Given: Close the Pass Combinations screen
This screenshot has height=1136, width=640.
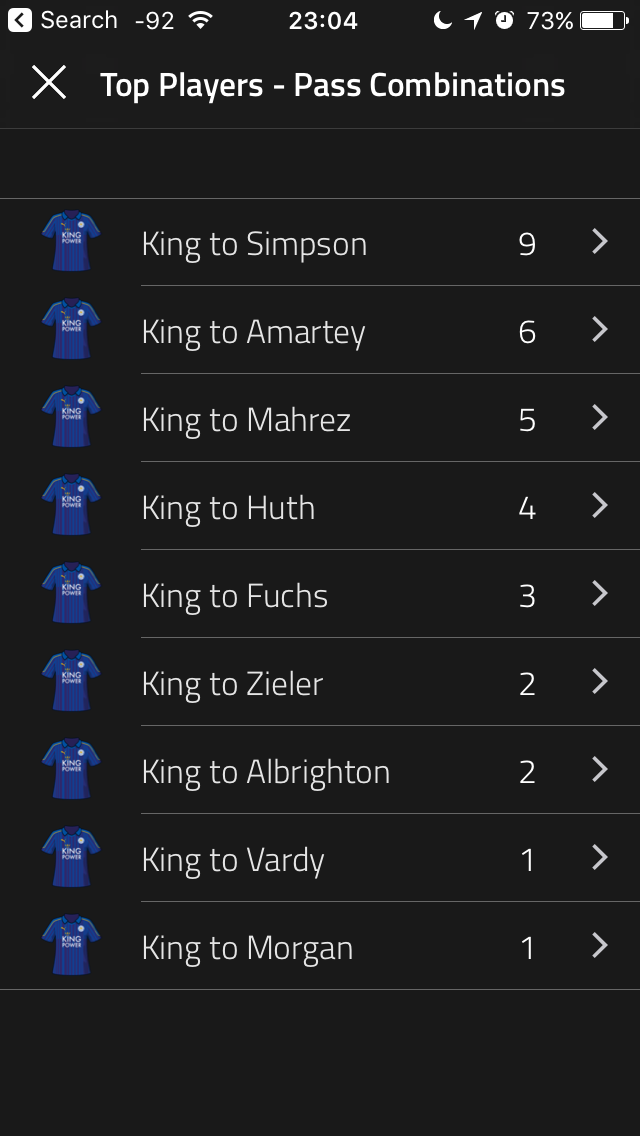Looking at the screenshot, I should point(49,82).
